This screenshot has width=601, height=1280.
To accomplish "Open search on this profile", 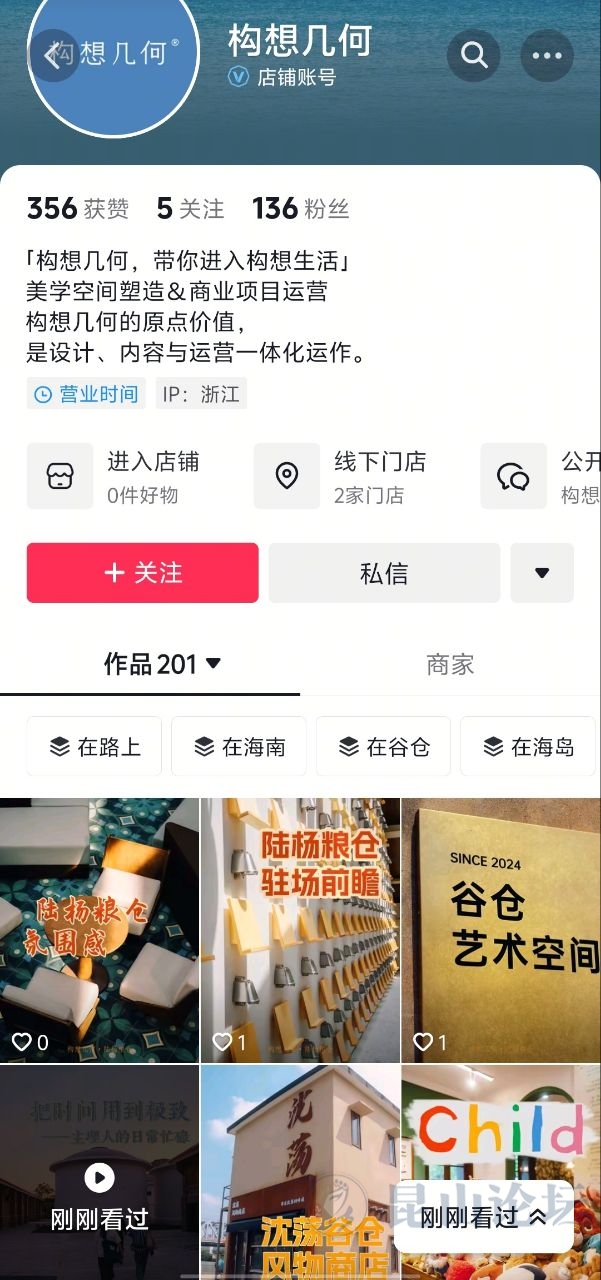I will pos(473,55).
